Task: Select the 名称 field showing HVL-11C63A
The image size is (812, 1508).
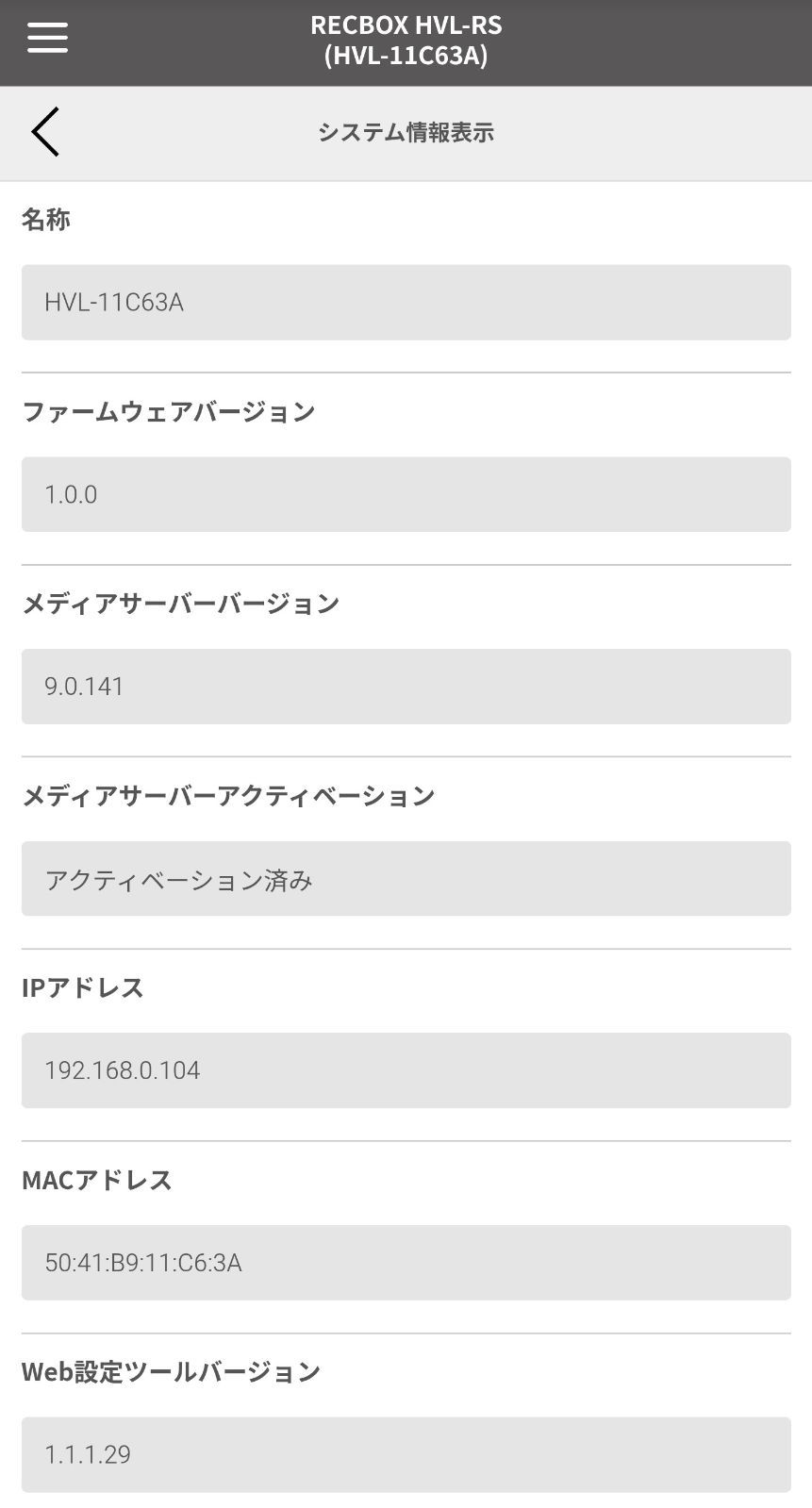Action: click(x=406, y=302)
